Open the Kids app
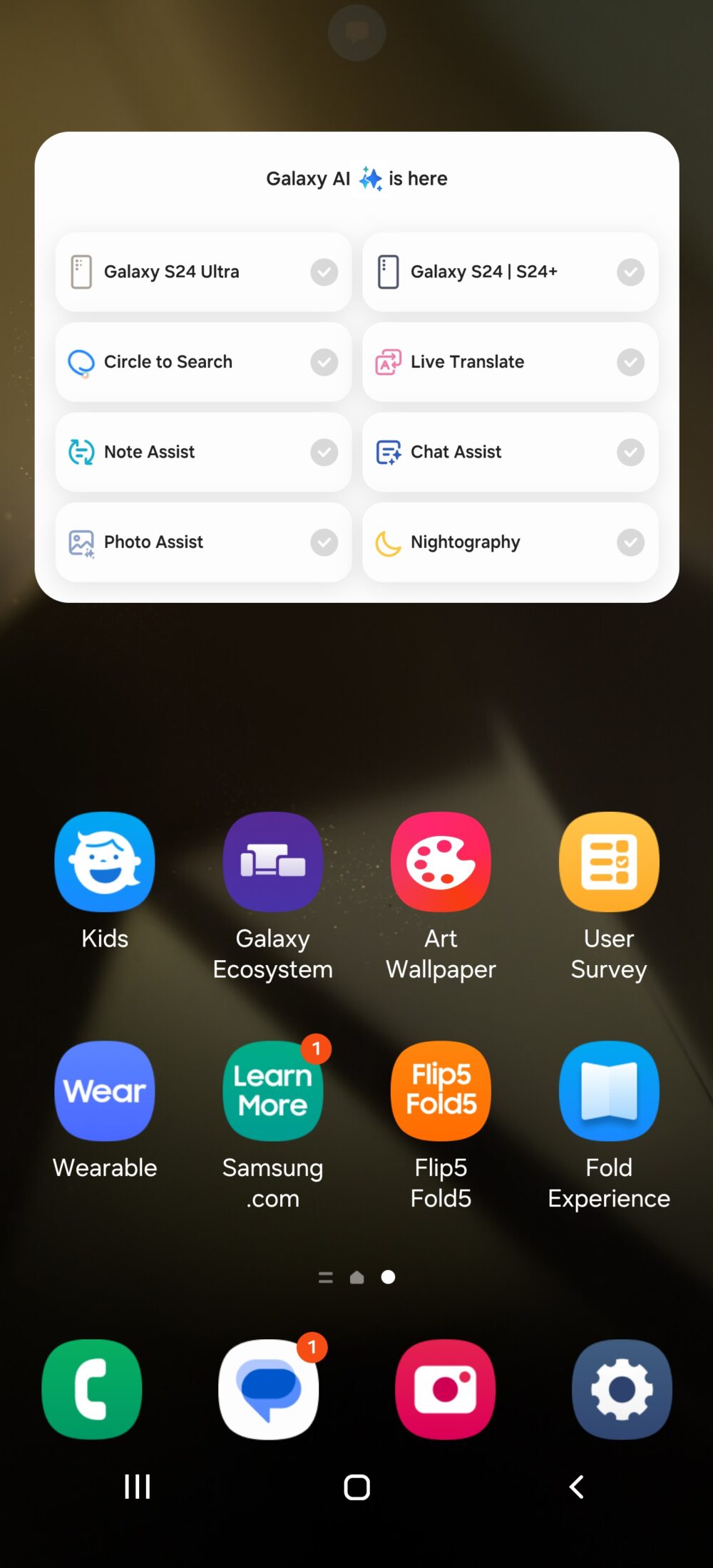Screen dimensions: 713x1568 [104, 862]
